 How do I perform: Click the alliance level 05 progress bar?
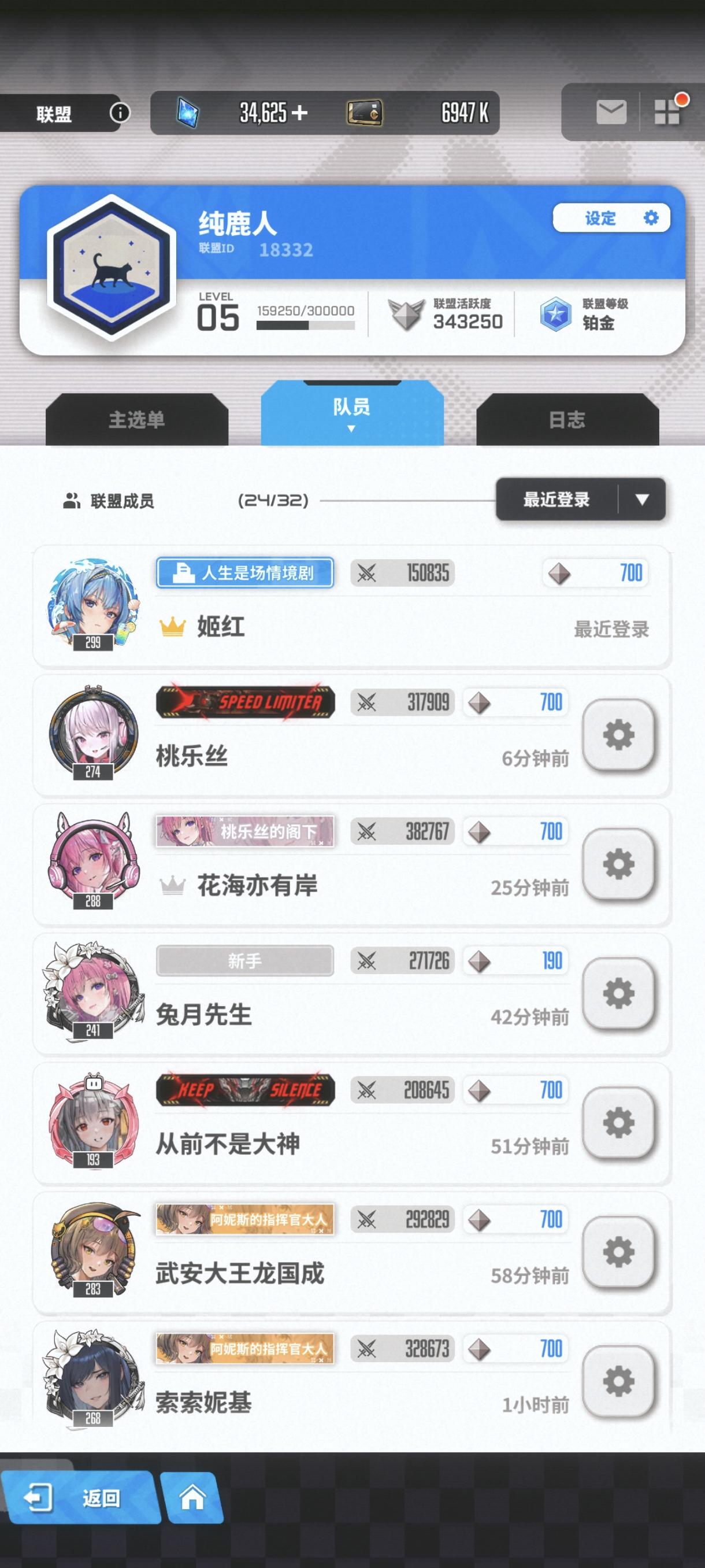(306, 324)
